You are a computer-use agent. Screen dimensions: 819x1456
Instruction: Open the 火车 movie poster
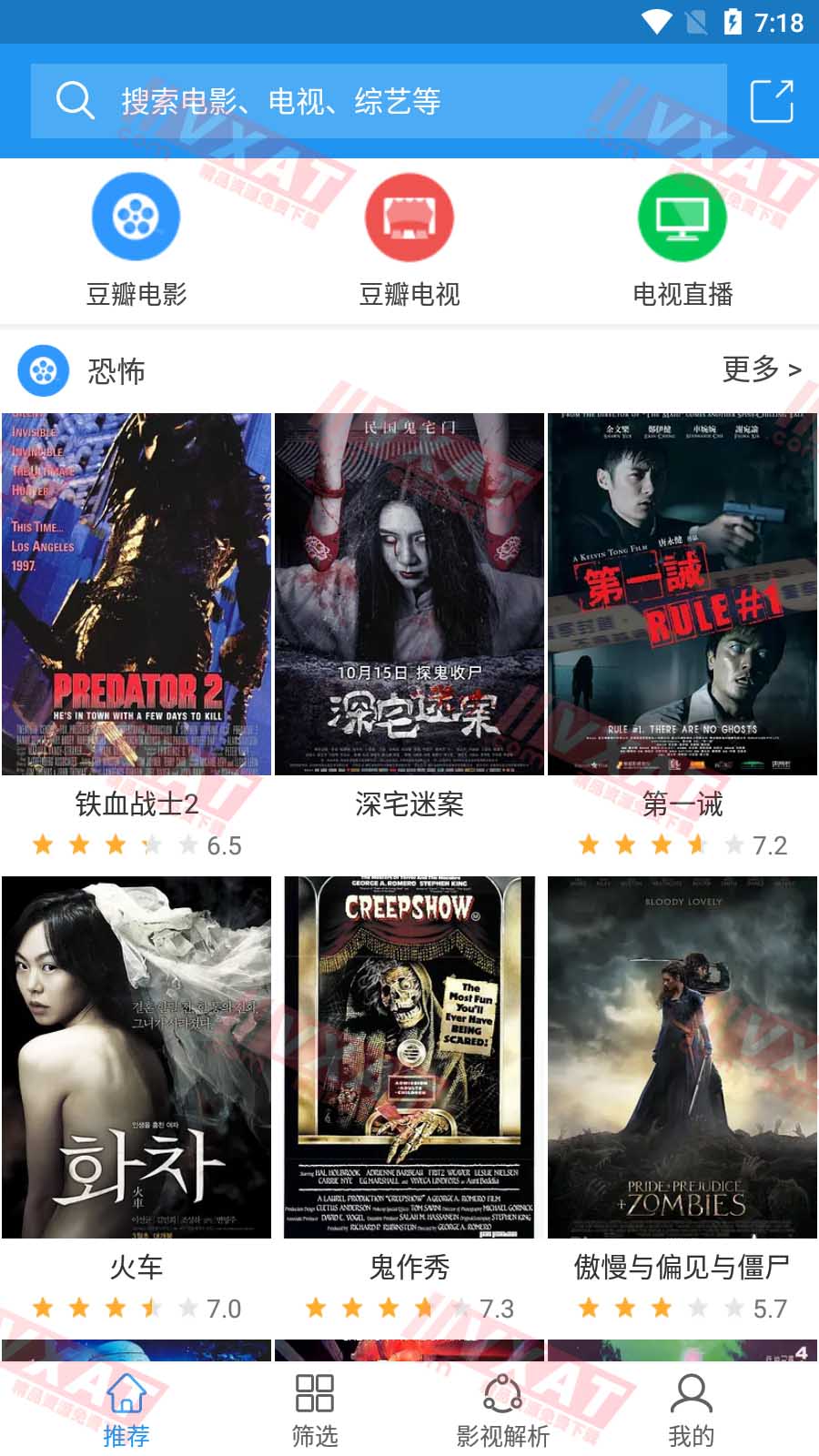pos(136,1056)
